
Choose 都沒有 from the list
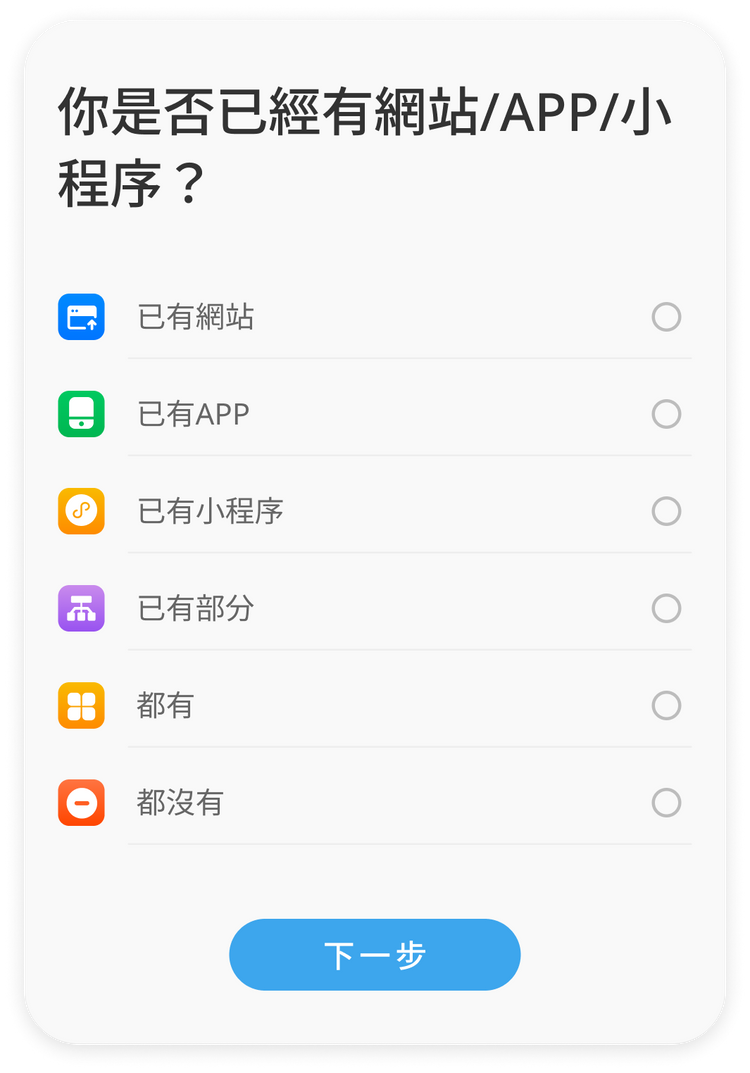coord(666,802)
